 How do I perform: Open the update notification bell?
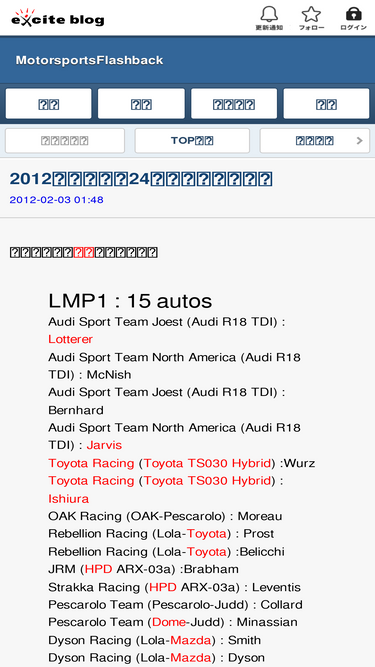tap(269, 18)
